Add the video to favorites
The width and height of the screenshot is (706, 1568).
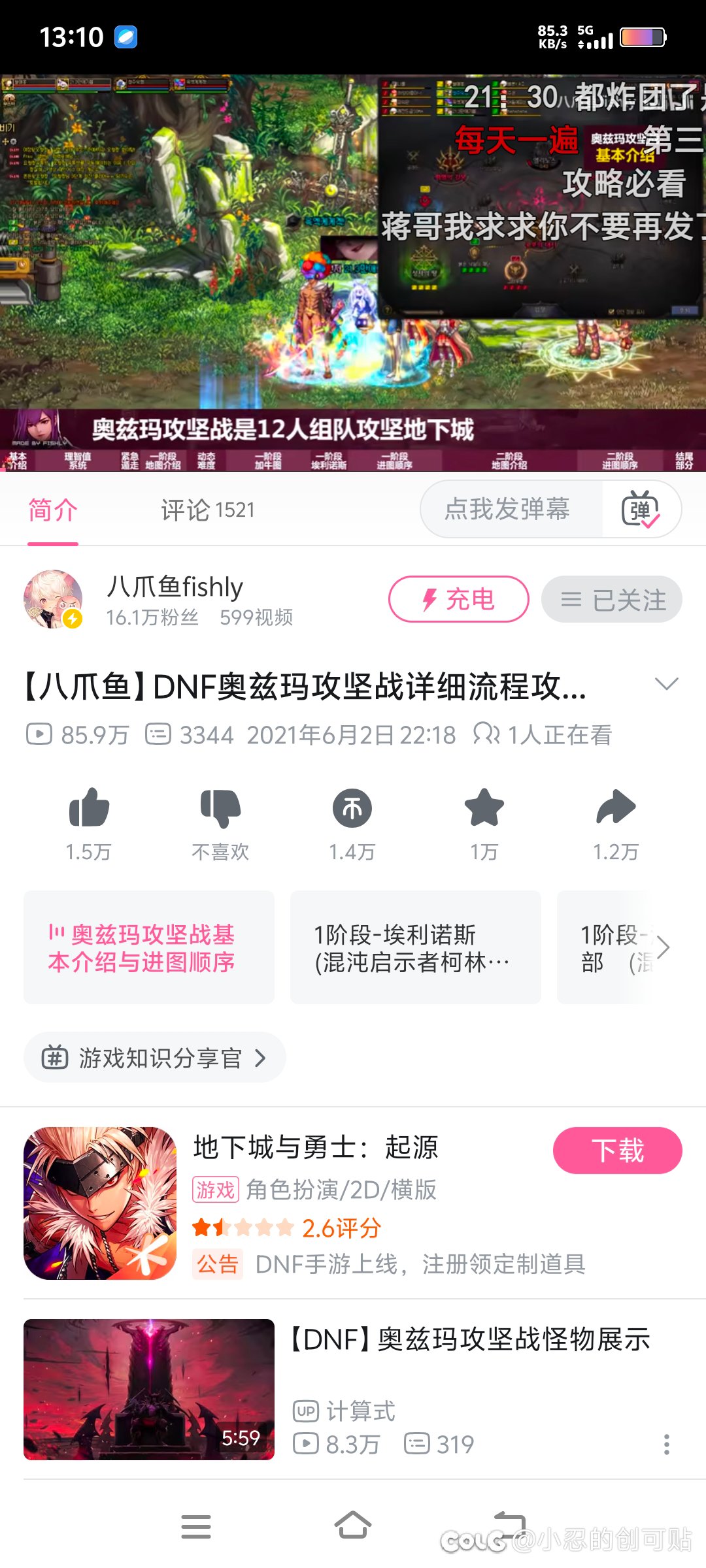coord(484,809)
